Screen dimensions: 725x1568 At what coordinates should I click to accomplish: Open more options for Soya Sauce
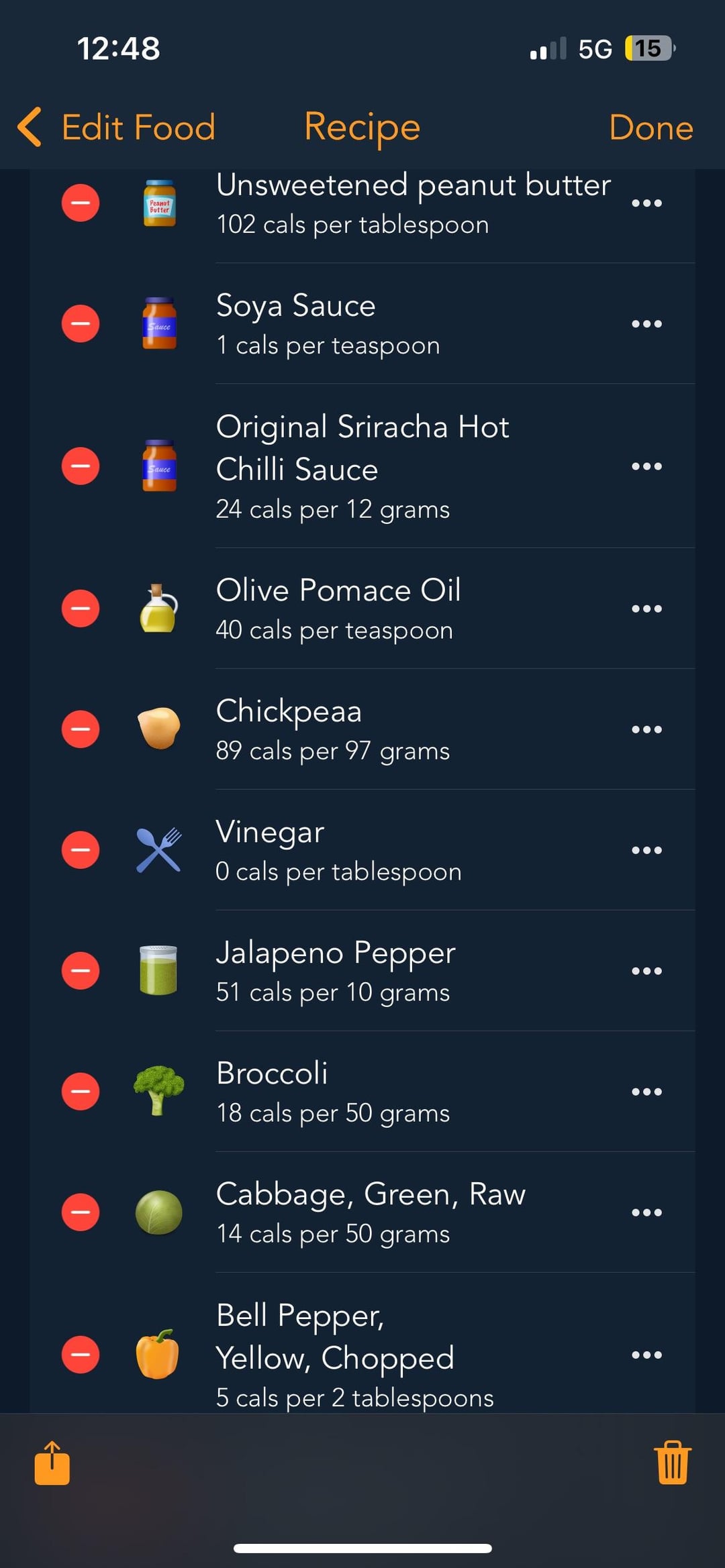(x=646, y=323)
